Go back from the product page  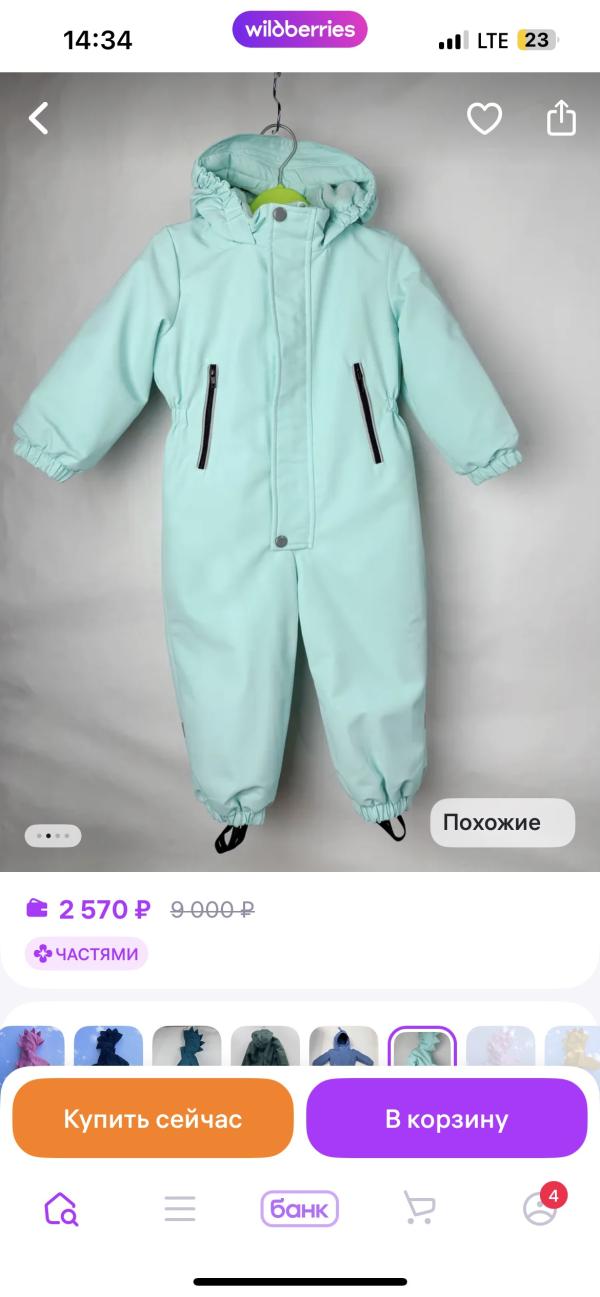click(39, 119)
